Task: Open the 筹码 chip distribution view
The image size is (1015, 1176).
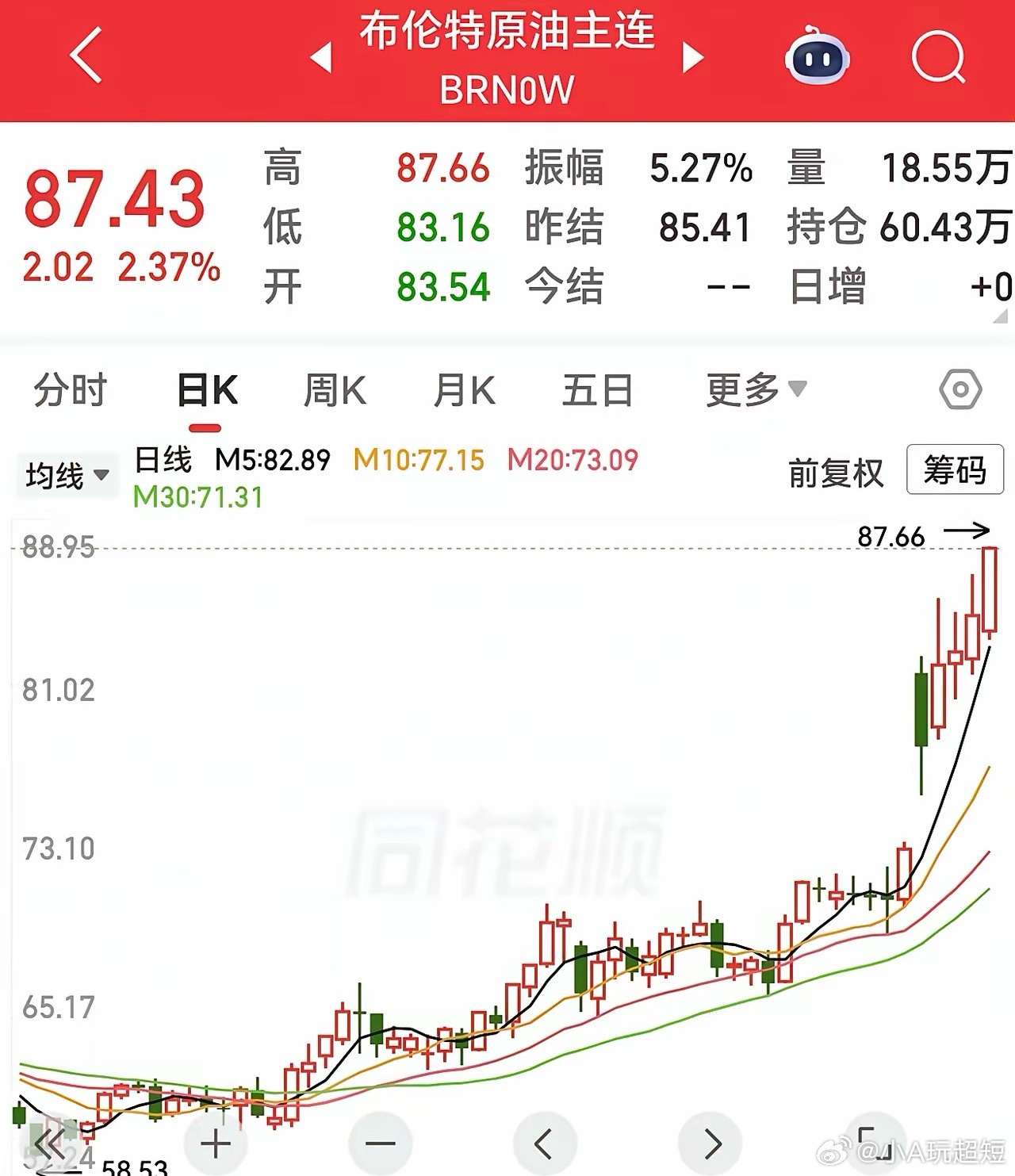Action: 954,471
